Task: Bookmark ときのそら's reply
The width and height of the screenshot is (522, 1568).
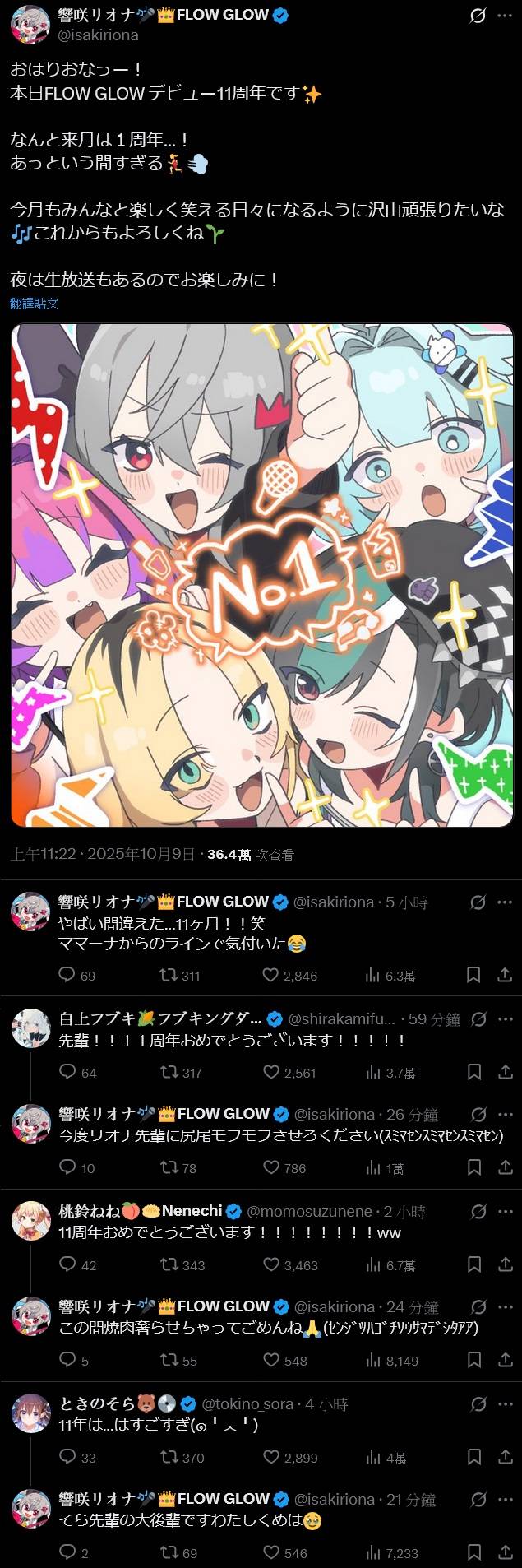Action: click(473, 1457)
